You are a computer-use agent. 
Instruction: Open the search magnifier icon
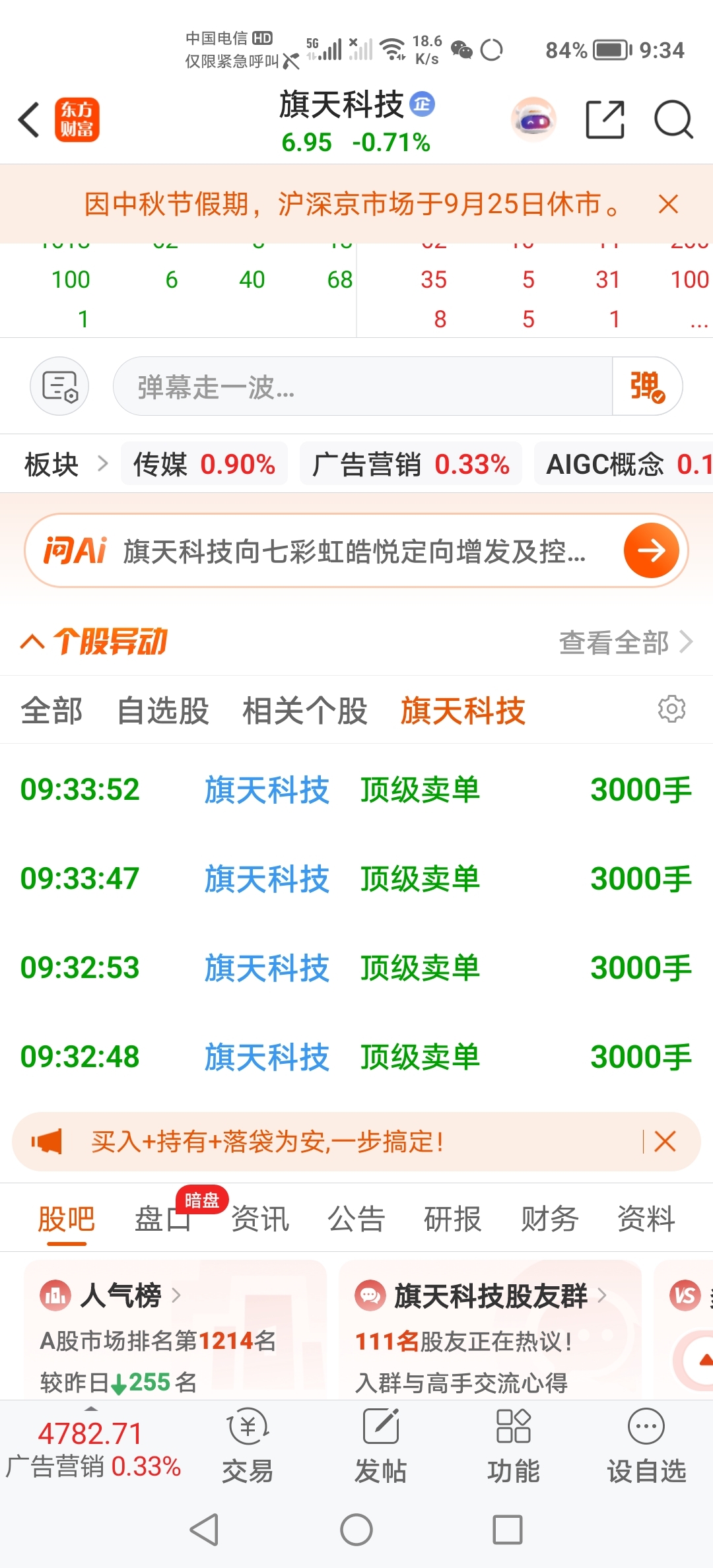point(673,120)
